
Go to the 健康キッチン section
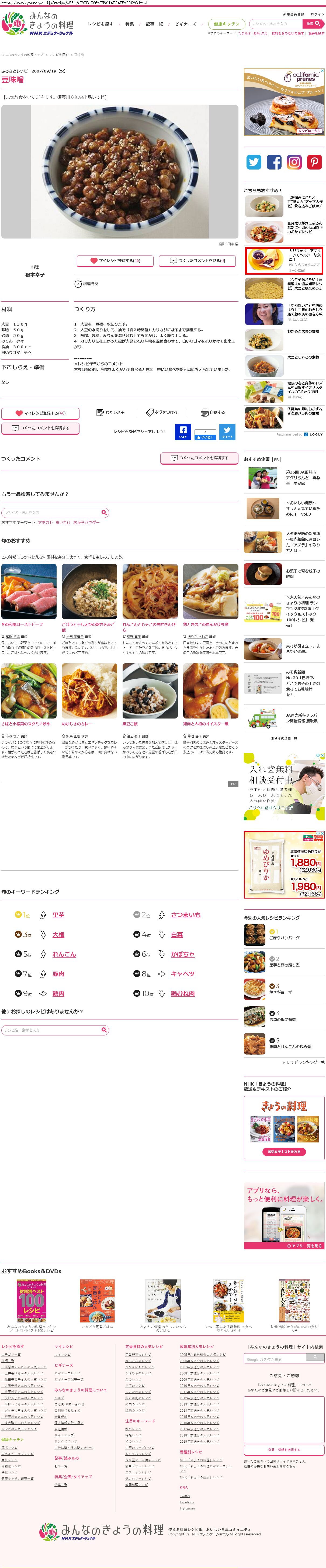pos(226,24)
